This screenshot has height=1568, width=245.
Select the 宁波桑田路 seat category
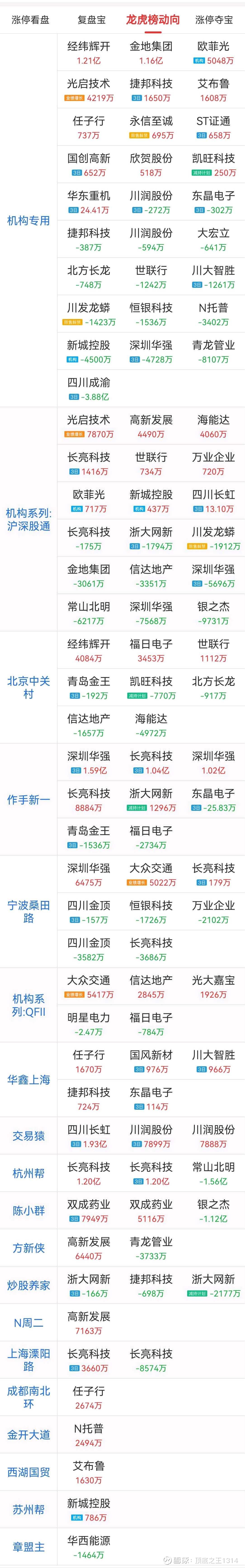pos(28,911)
